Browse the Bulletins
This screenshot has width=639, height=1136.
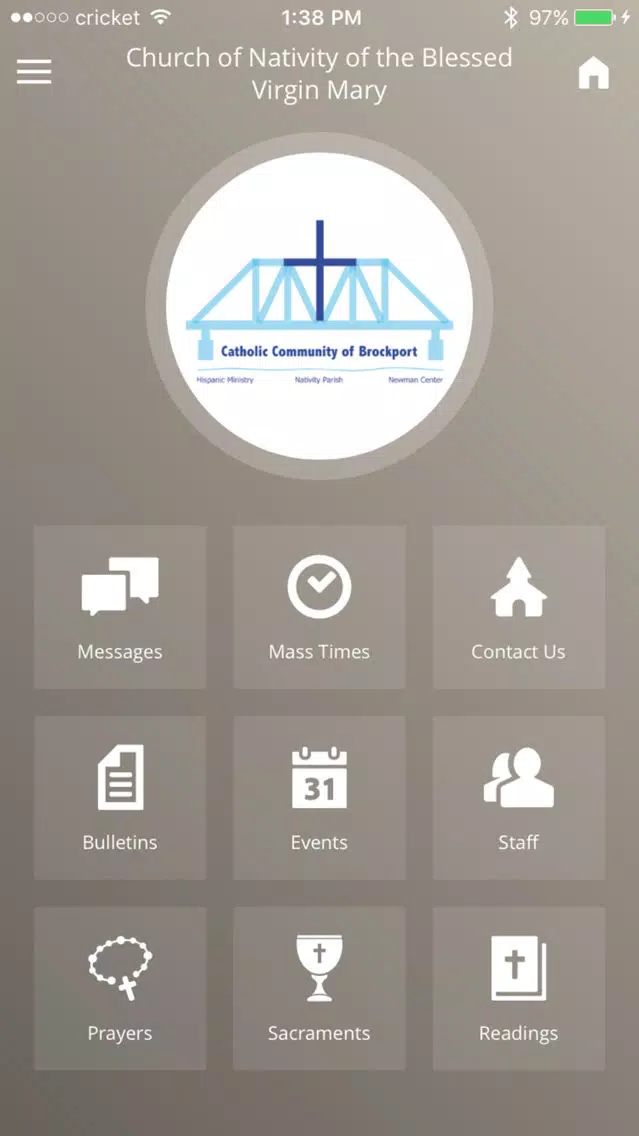point(120,798)
